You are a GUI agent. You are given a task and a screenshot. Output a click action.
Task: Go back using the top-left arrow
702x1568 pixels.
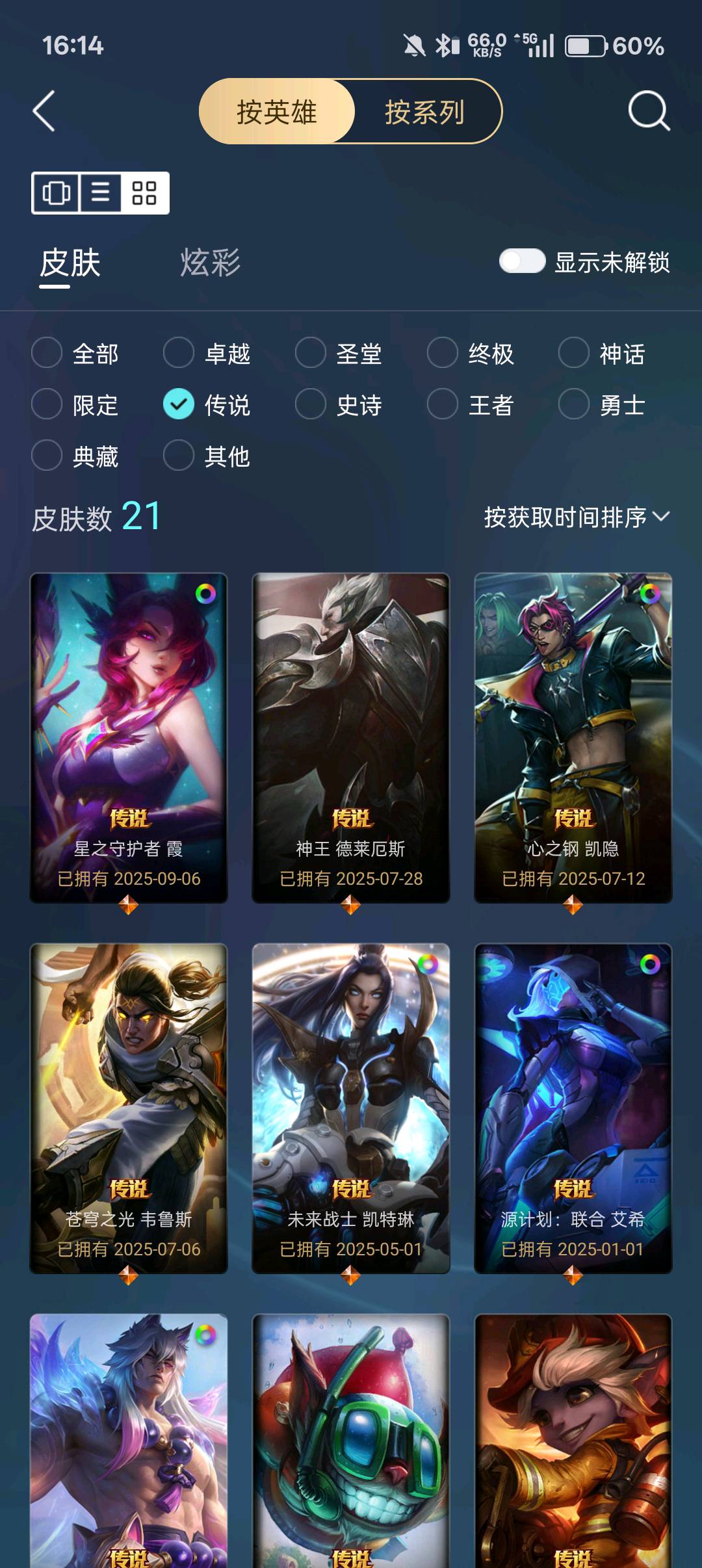pyautogui.click(x=44, y=112)
